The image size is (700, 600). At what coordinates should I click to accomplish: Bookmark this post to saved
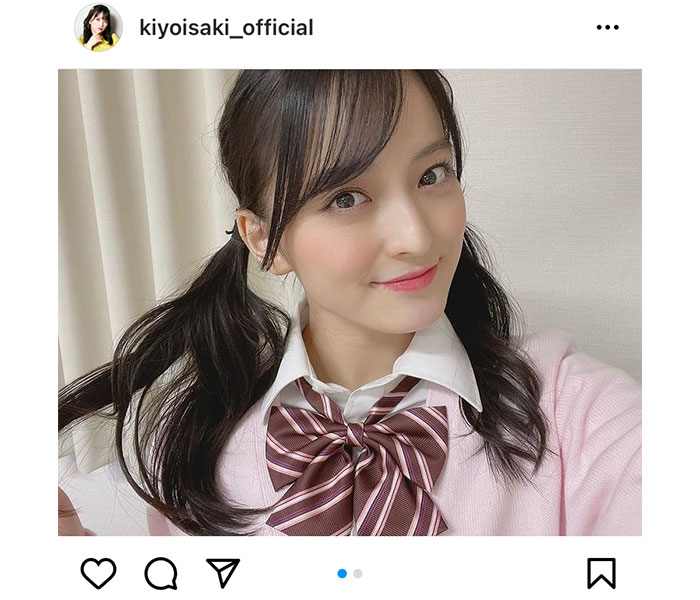click(x=600, y=572)
